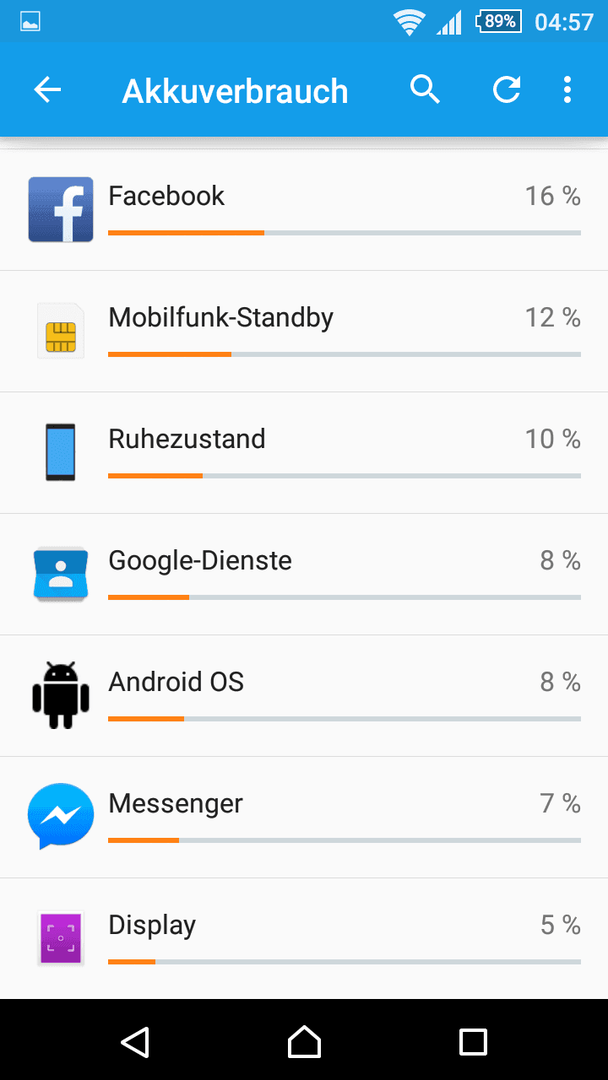Open Display battery usage
This screenshot has height=1080, width=608.
tap(304, 937)
